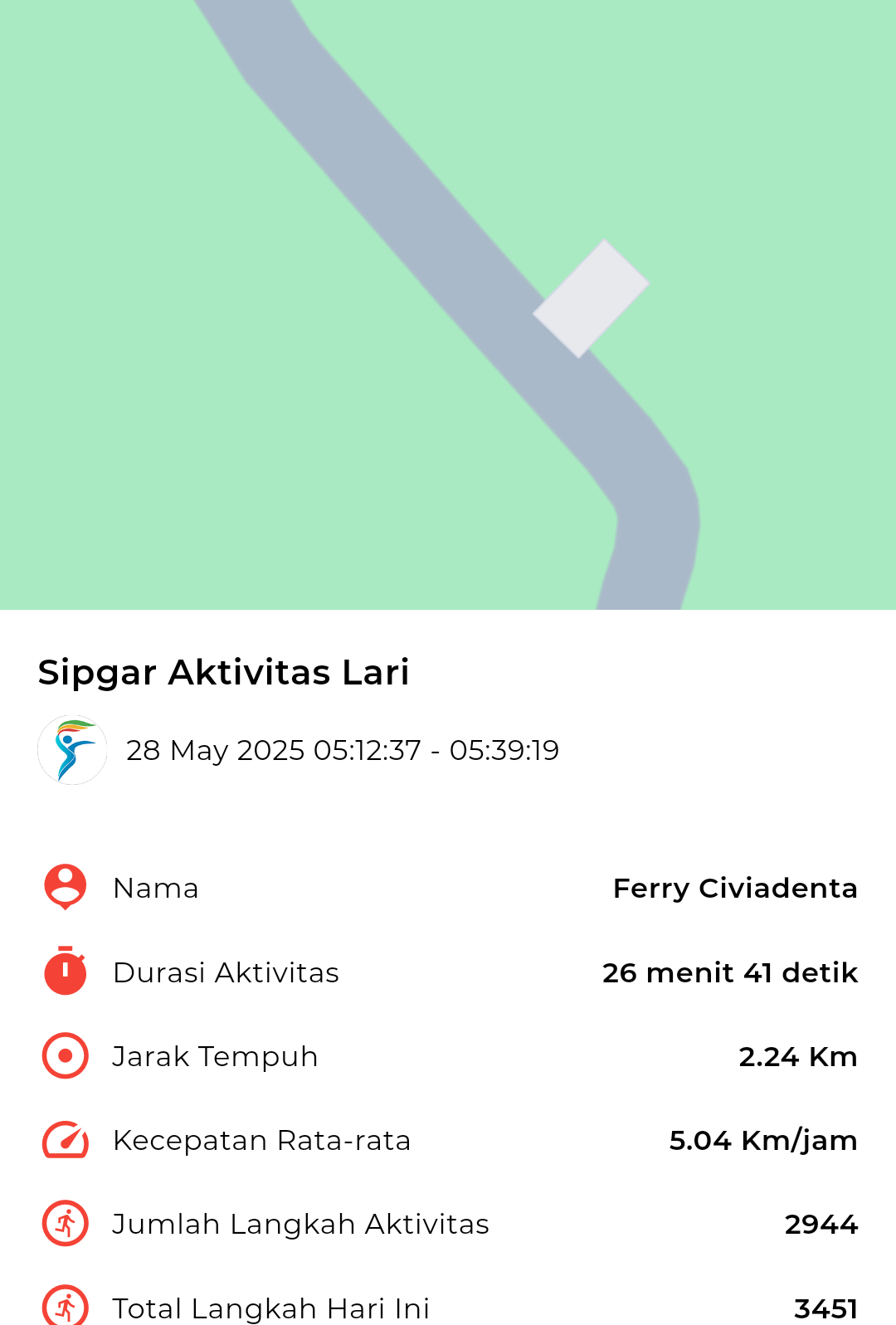Select the Jarak Tempuh row label
This screenshot has width=896, height=1325.
click(x=215, y=1055)
